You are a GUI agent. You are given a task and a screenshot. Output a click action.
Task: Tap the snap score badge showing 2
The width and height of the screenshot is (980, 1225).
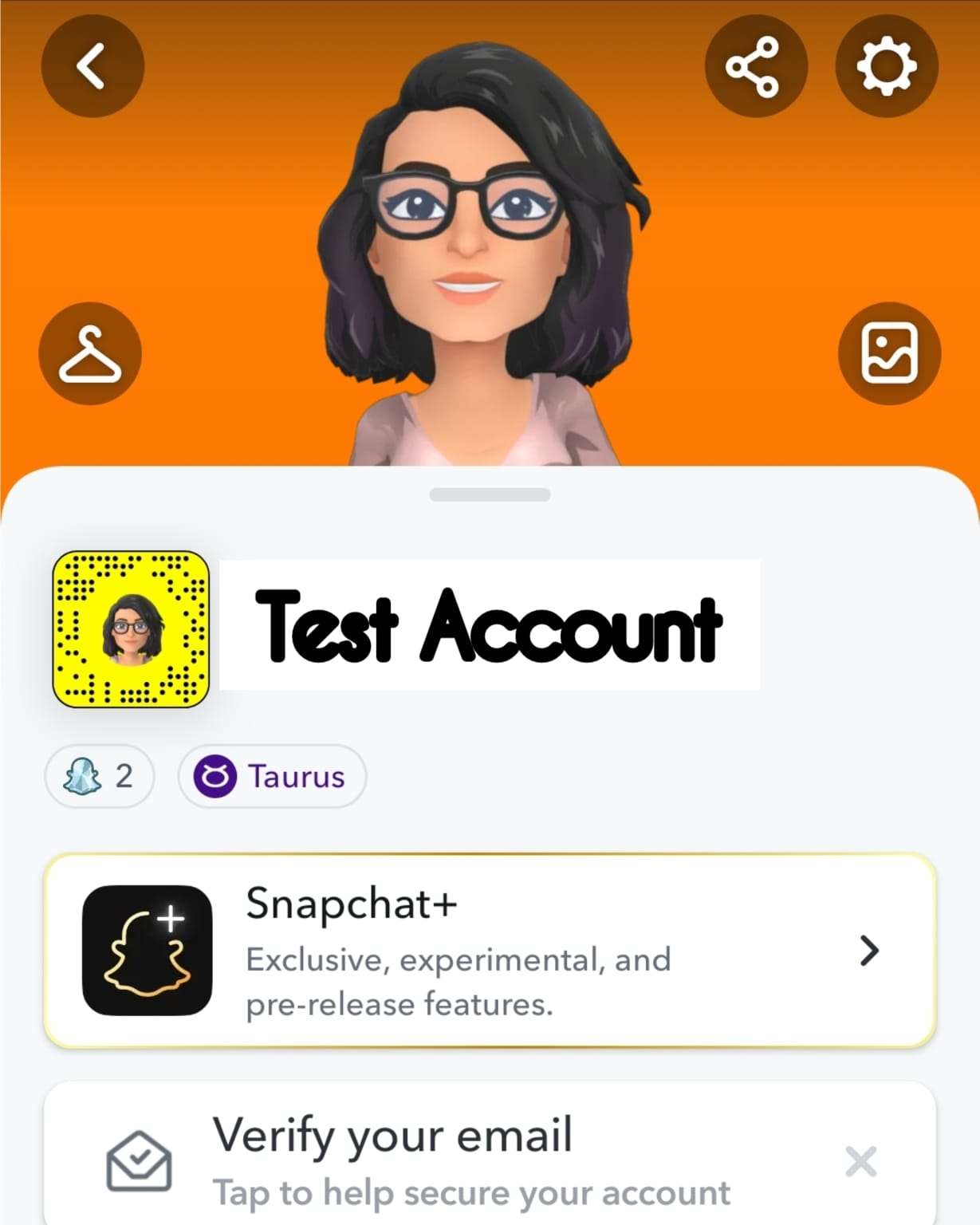[98, 775]
